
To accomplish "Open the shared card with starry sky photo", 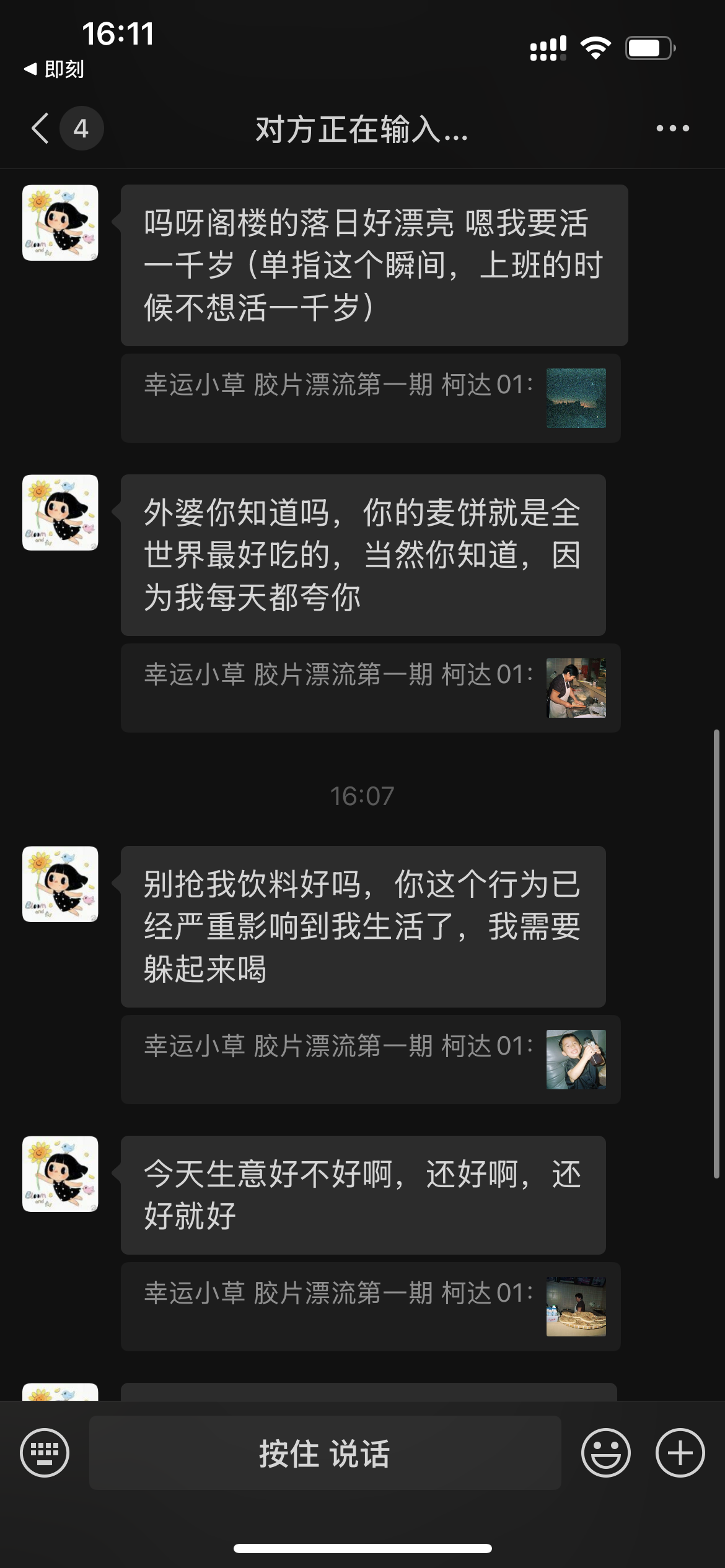I will click(x=371, y=398).
